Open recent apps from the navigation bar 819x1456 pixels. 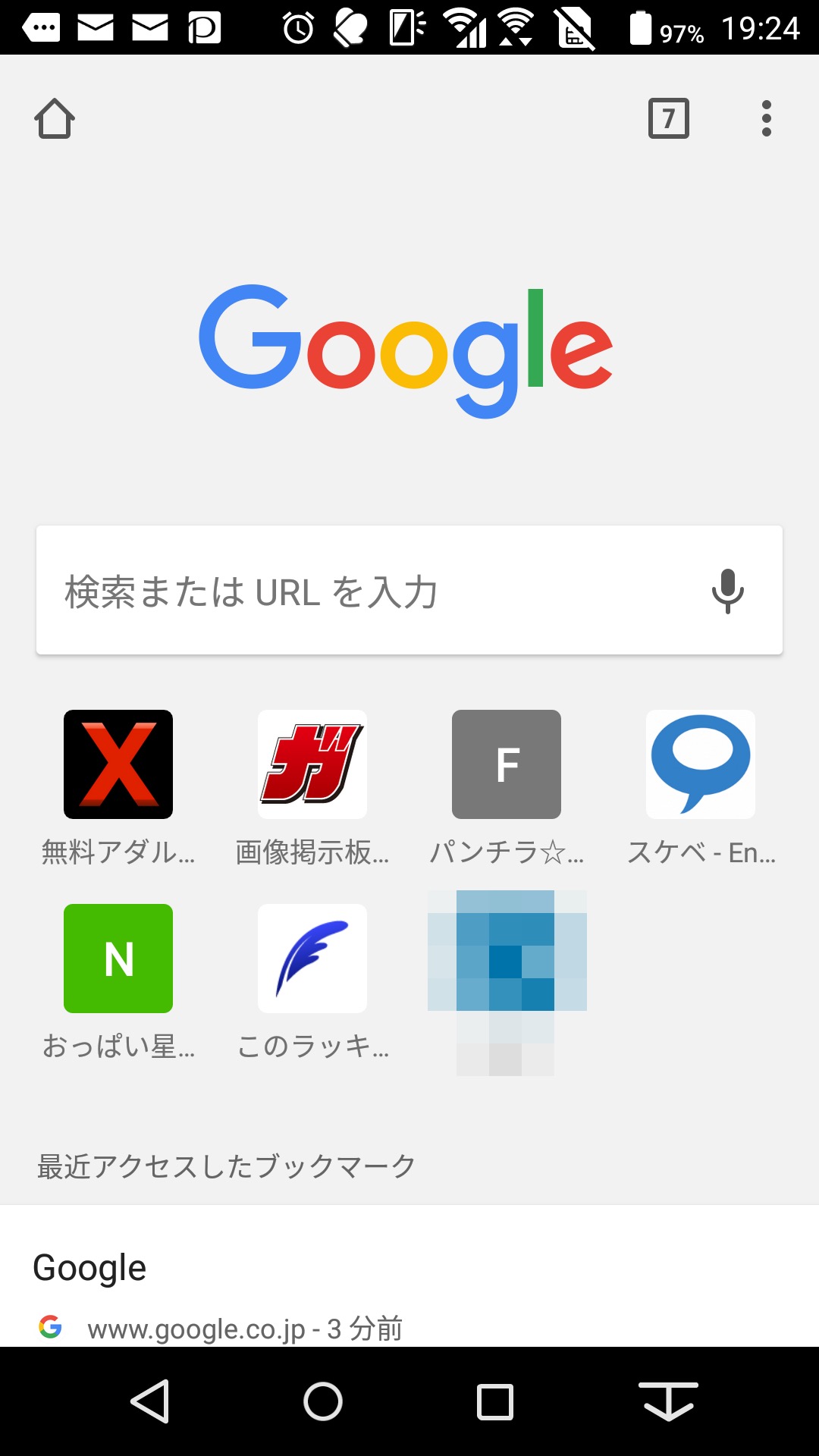pos(495,1401)
